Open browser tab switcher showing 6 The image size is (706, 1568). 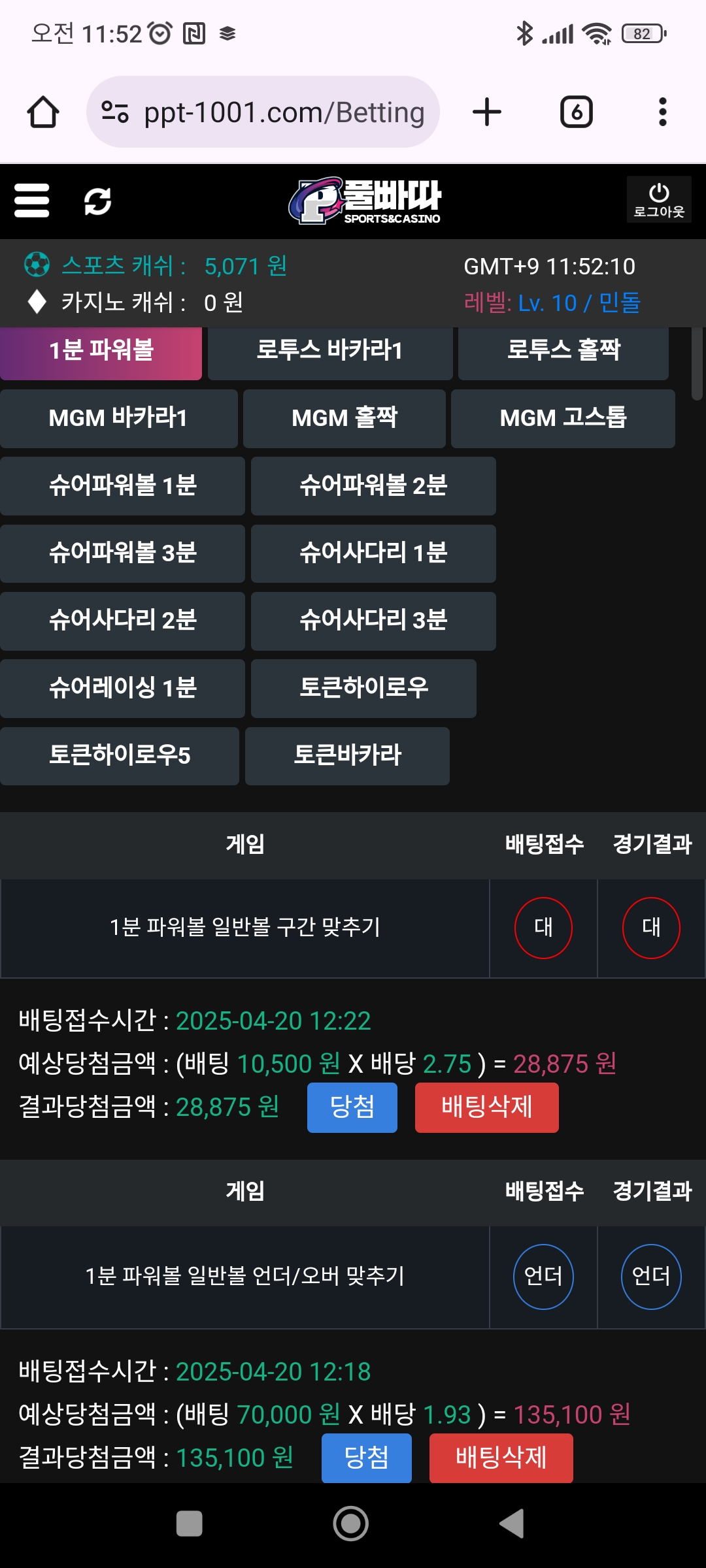(x=576, y=112)
